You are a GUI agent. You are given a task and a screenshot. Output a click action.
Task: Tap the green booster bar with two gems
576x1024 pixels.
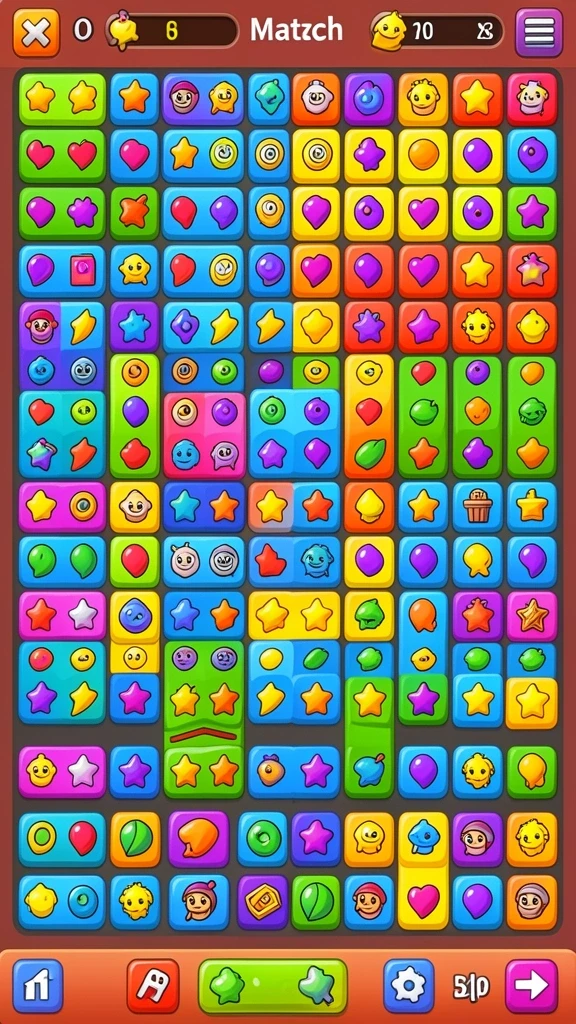[x=272, y=985]
